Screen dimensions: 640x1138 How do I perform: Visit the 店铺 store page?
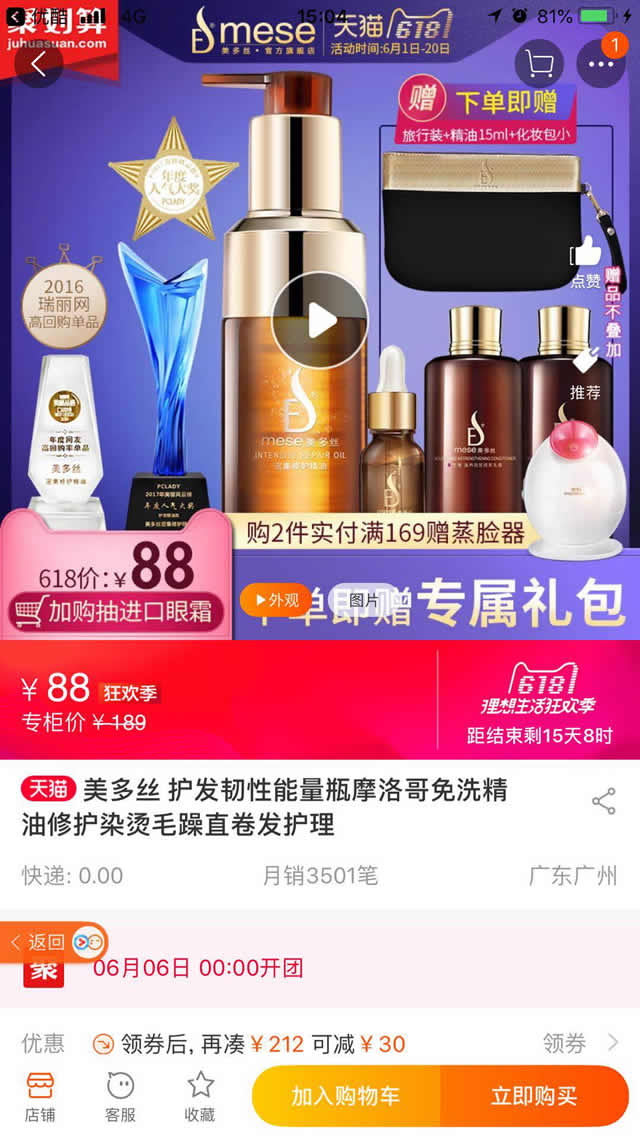coord(40,1095)
